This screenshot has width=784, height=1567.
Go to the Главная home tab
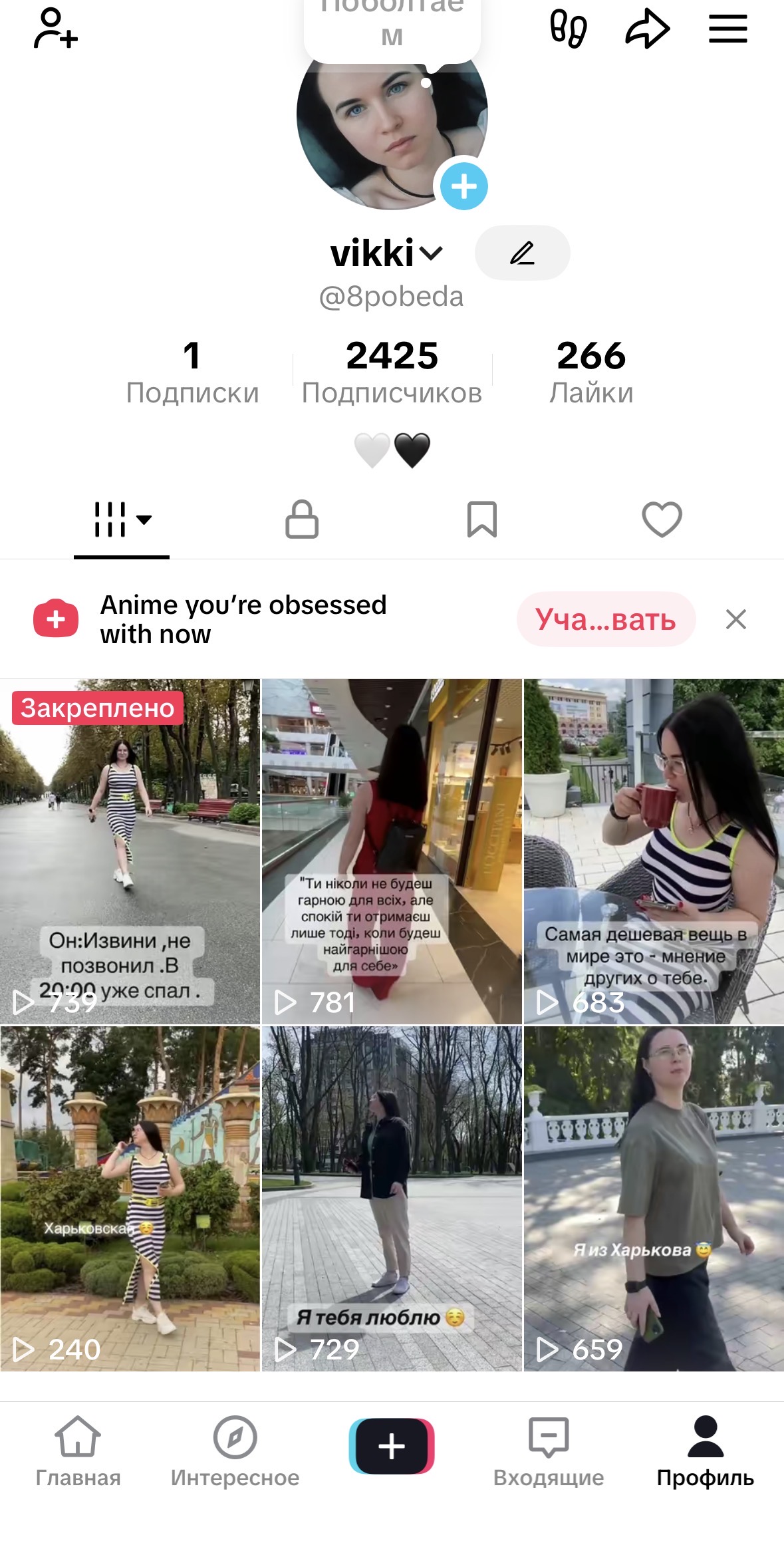click(78, 1451)
